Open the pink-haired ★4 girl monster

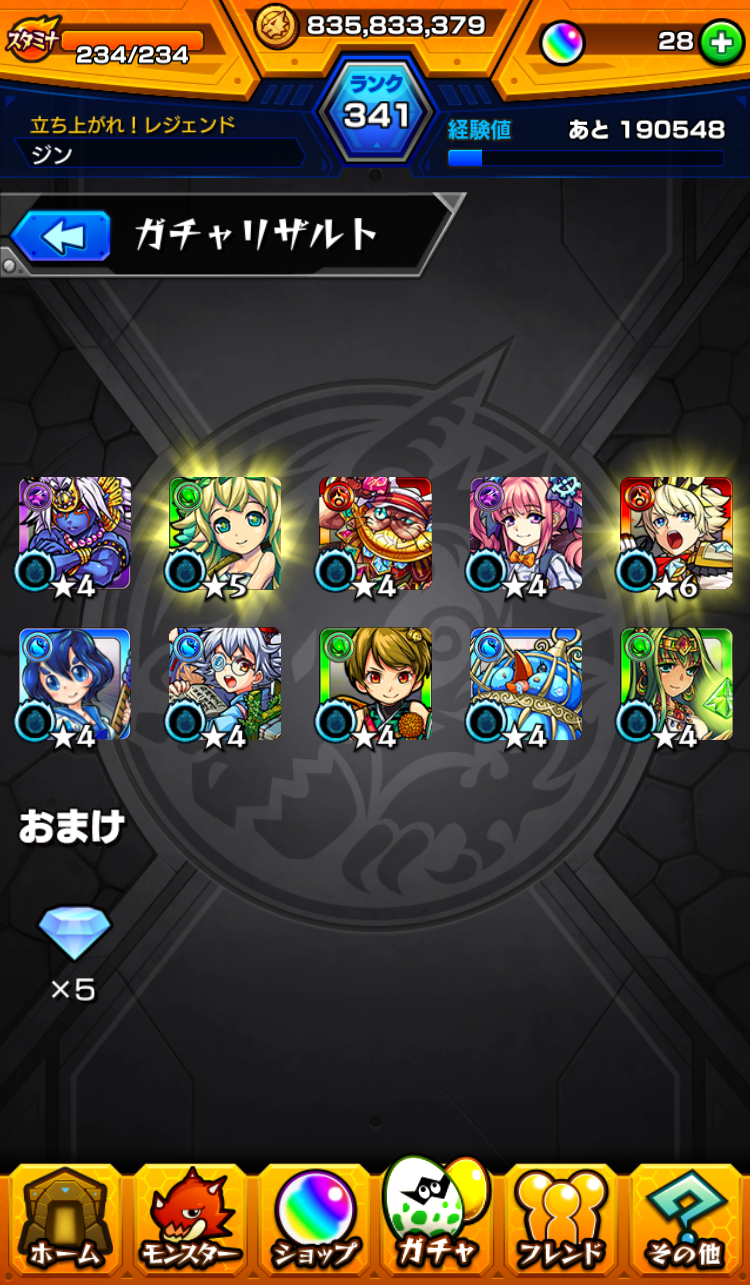pyautogui.click(x=526, y=534)
